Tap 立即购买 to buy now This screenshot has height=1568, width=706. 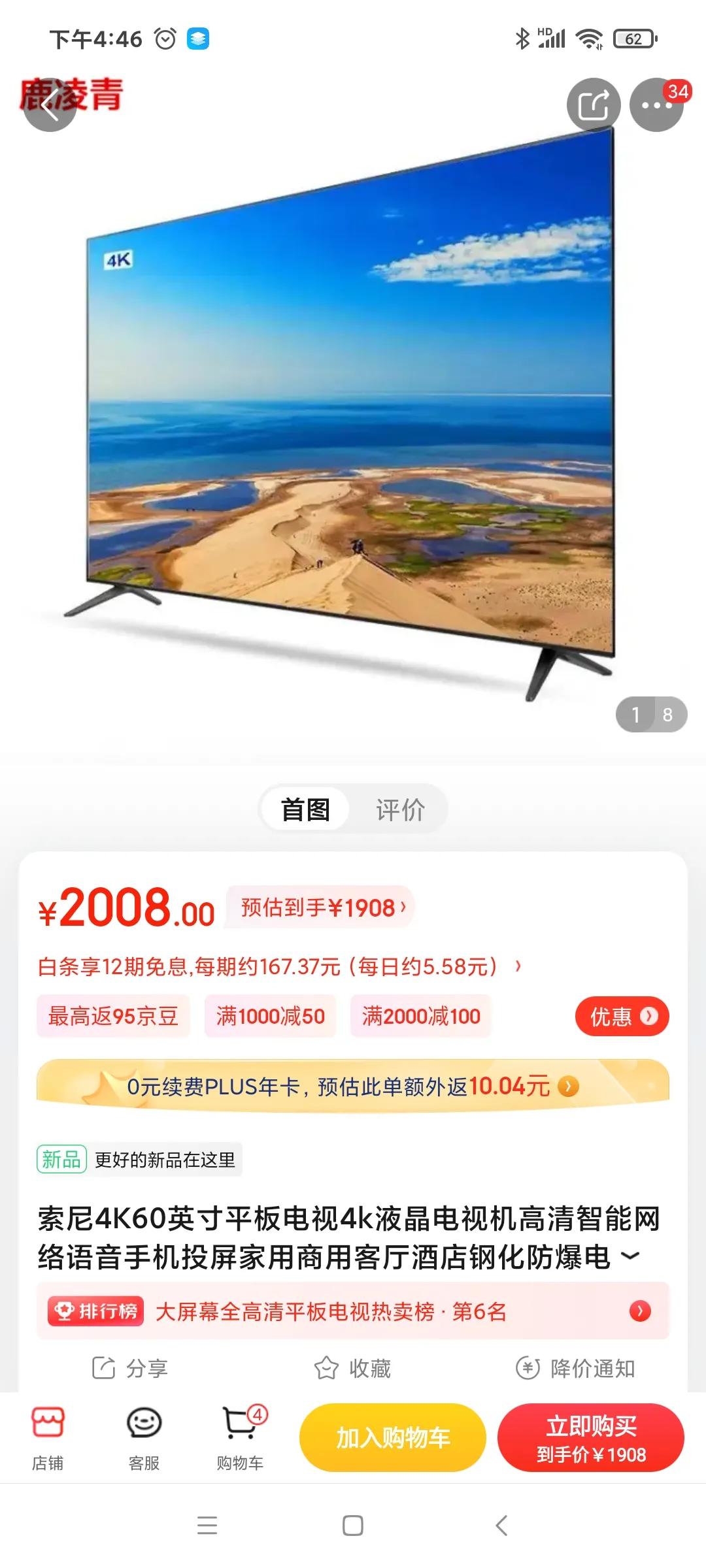point(590,1438)
